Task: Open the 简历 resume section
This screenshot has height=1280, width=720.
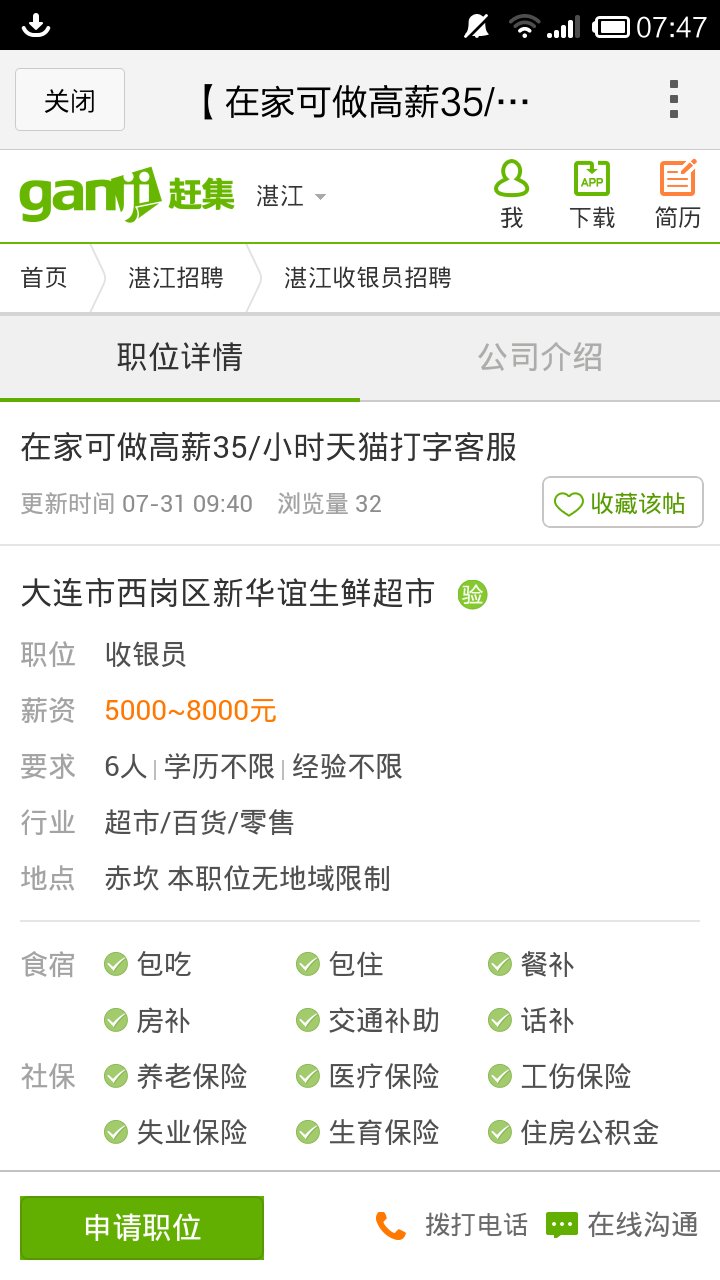Action: coord(678,195)
